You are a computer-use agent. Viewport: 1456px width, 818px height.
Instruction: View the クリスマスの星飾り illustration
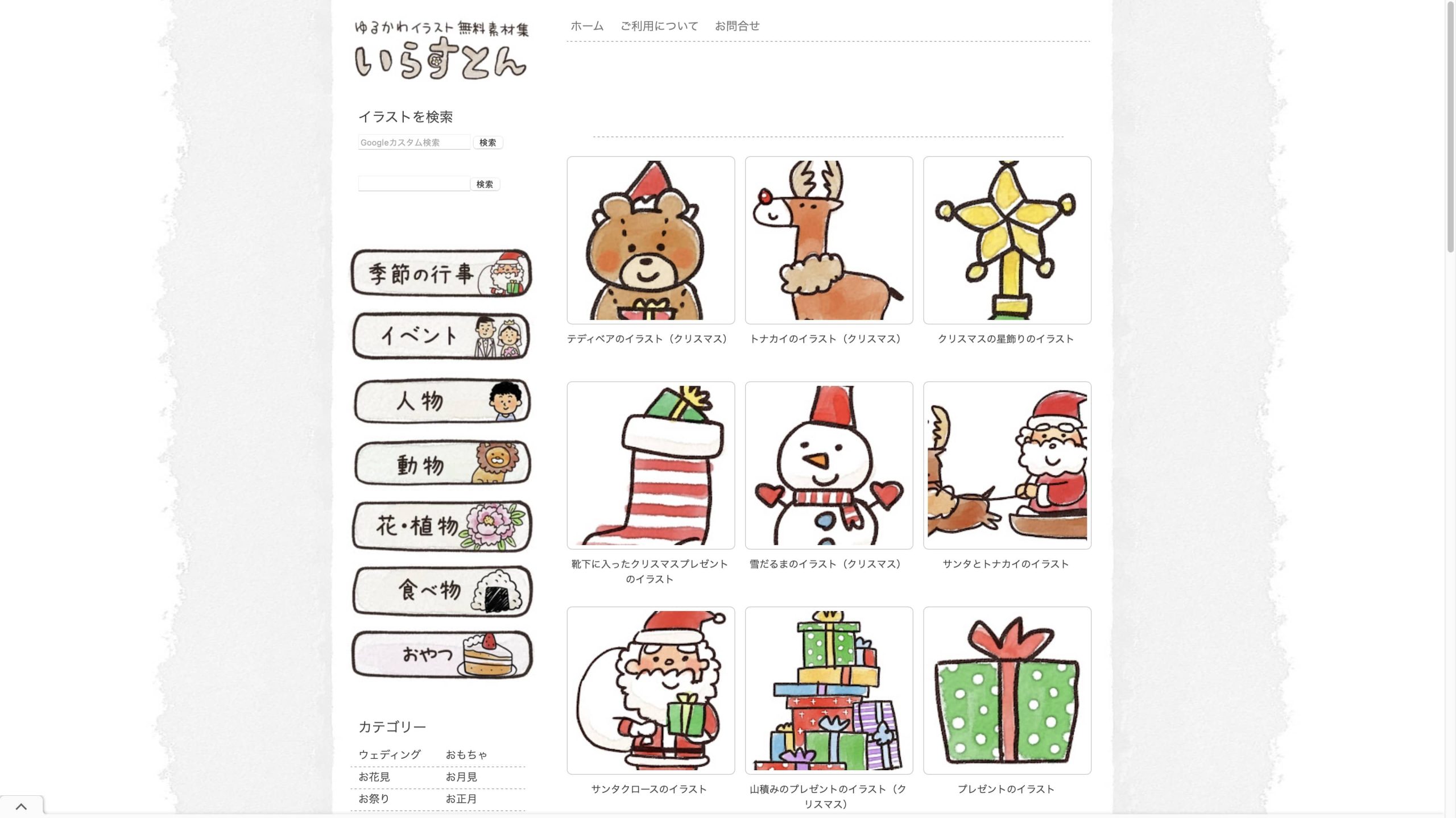click(x=1006, y=240)
